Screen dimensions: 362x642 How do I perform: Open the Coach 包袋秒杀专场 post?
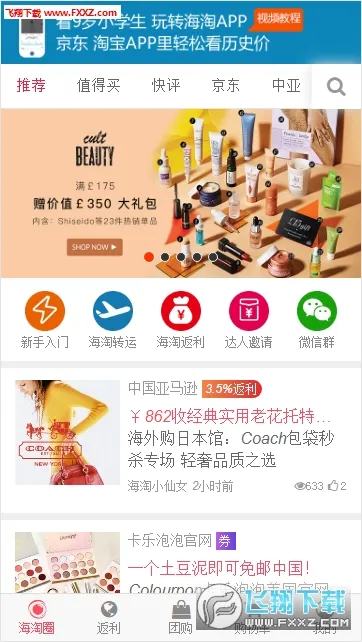(x=181, y=440)
